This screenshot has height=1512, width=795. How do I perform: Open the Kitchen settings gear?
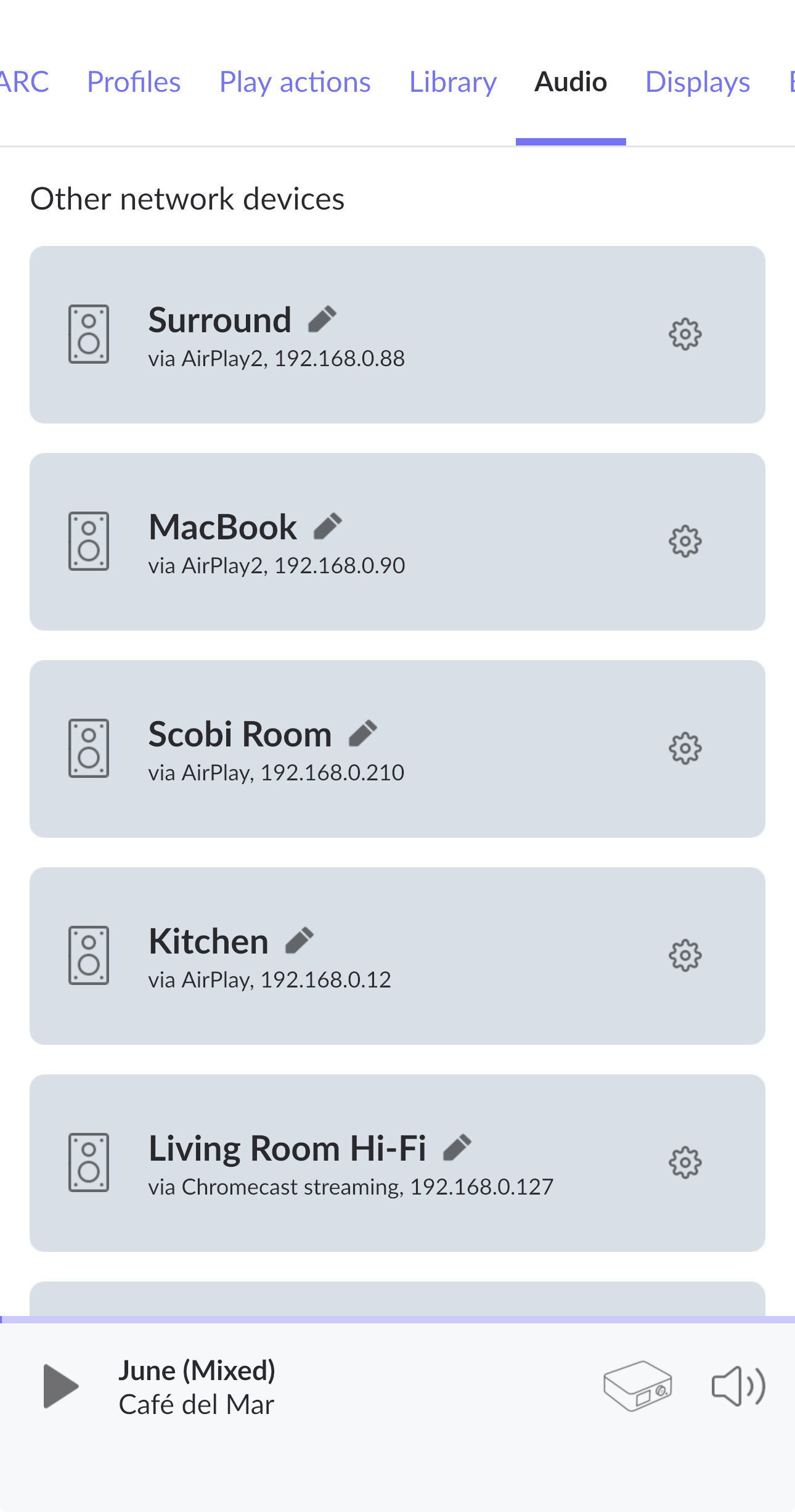point(685,955)
